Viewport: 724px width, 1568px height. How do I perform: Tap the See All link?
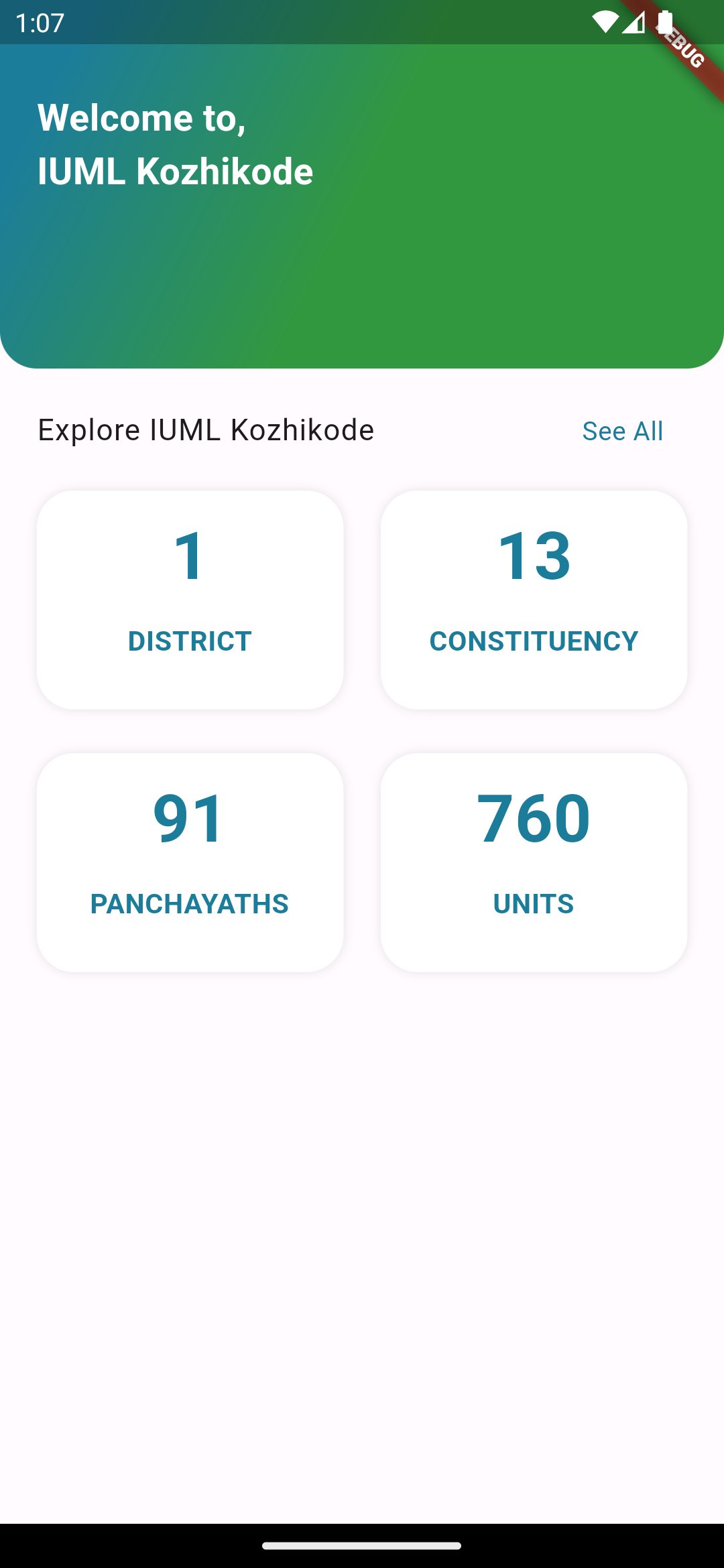click(x=623, y=432)
